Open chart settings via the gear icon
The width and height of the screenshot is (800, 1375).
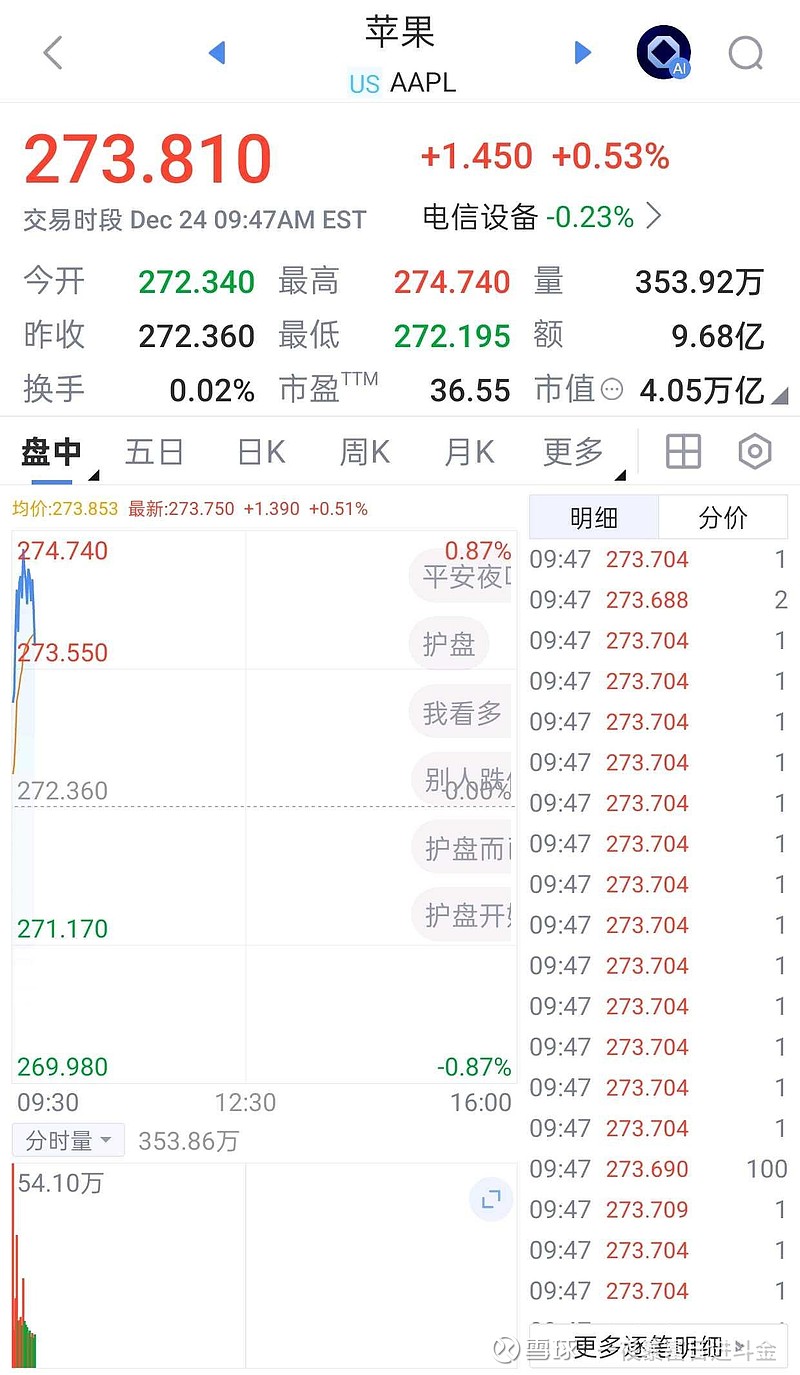[x=754, y=451]
